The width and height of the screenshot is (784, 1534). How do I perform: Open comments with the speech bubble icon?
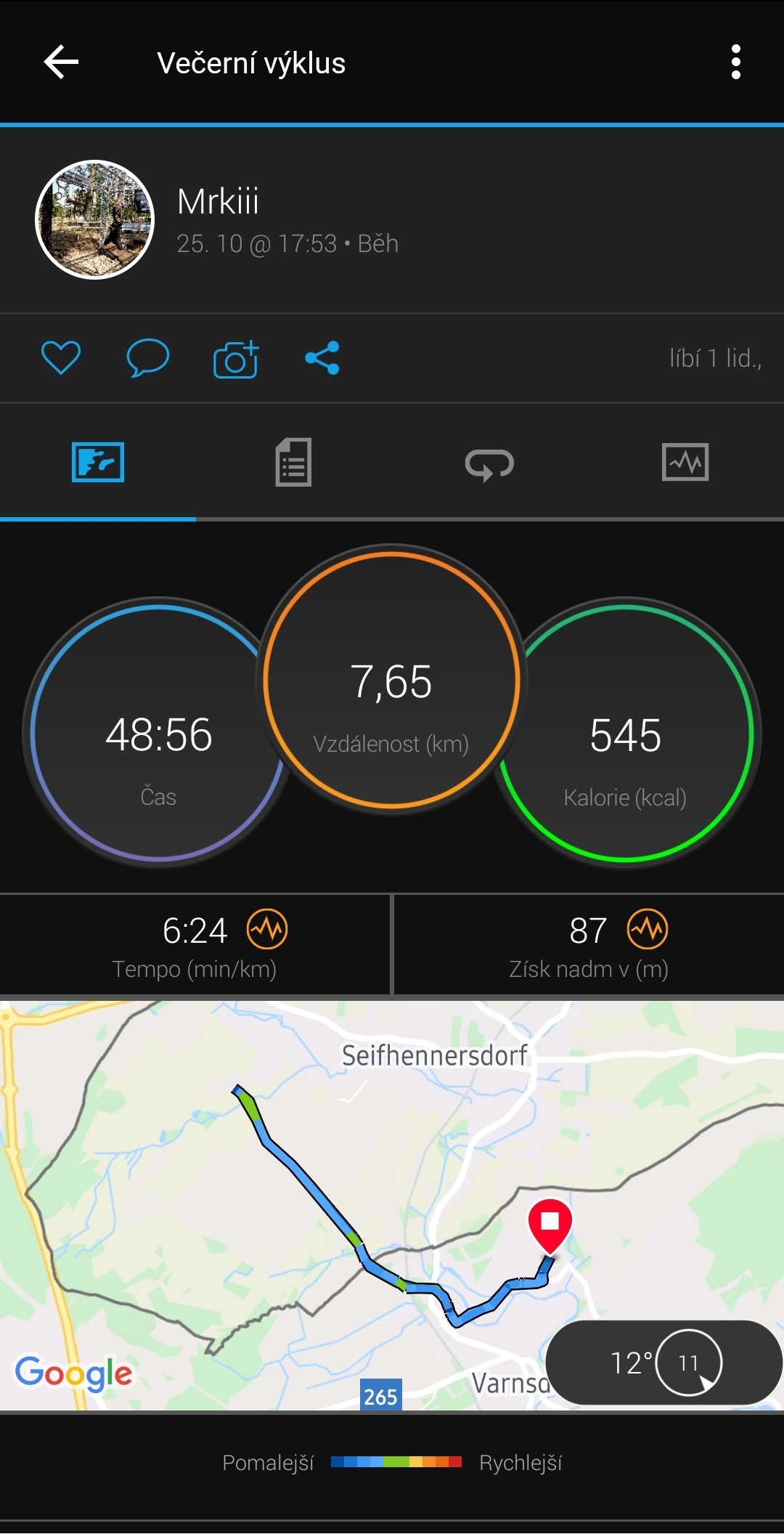point(148,357)
